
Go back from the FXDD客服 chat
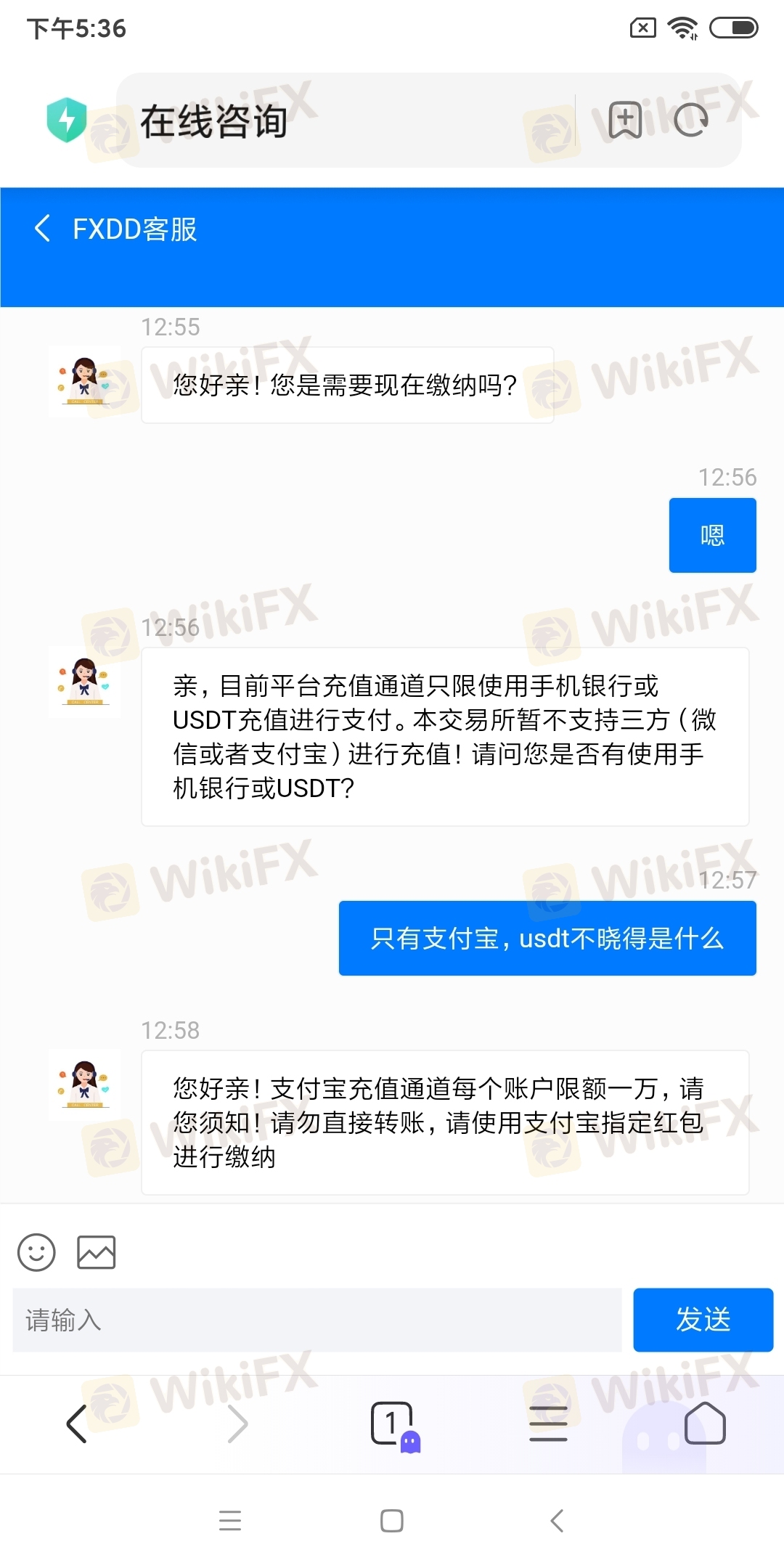tap(43, 229)
